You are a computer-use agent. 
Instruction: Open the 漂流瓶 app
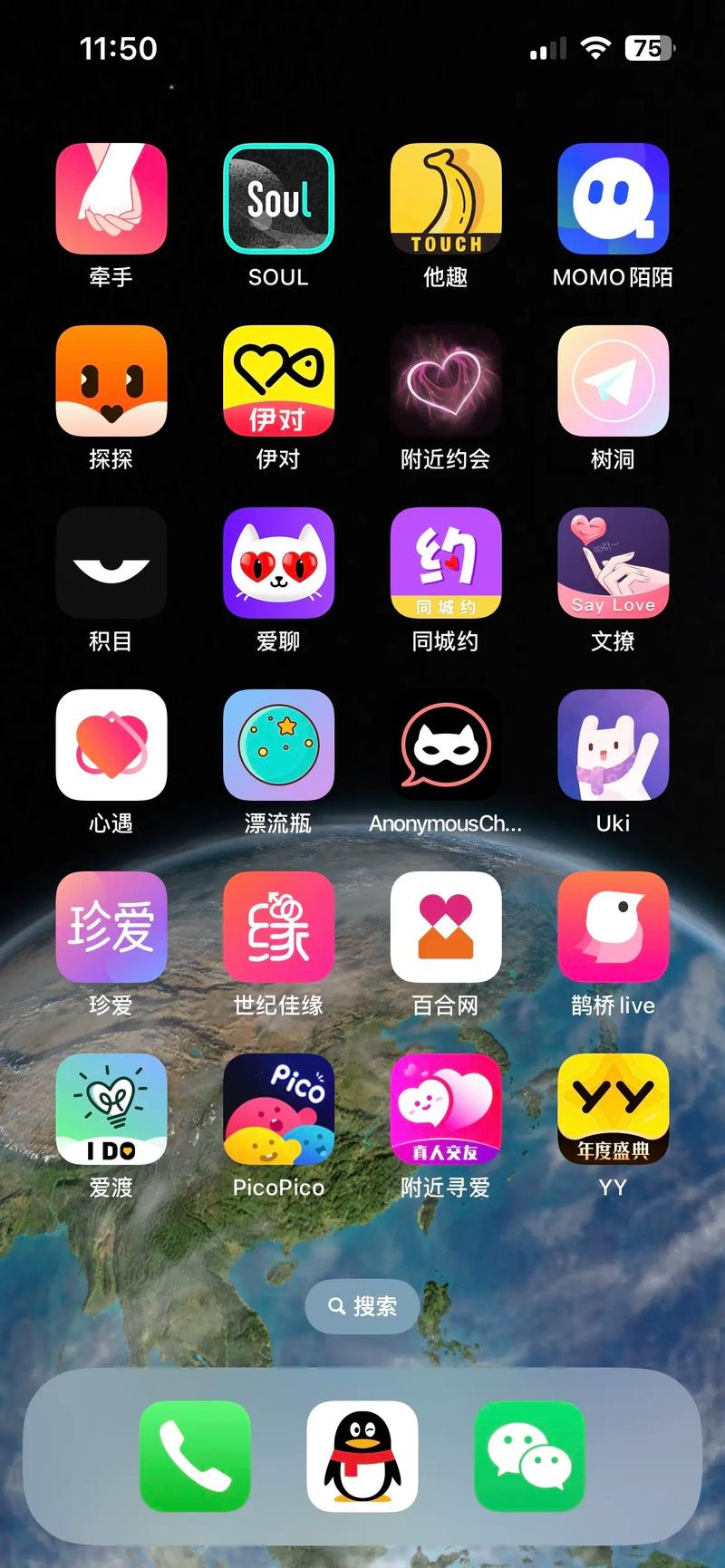pyautogui.click(x=278, y=745)
